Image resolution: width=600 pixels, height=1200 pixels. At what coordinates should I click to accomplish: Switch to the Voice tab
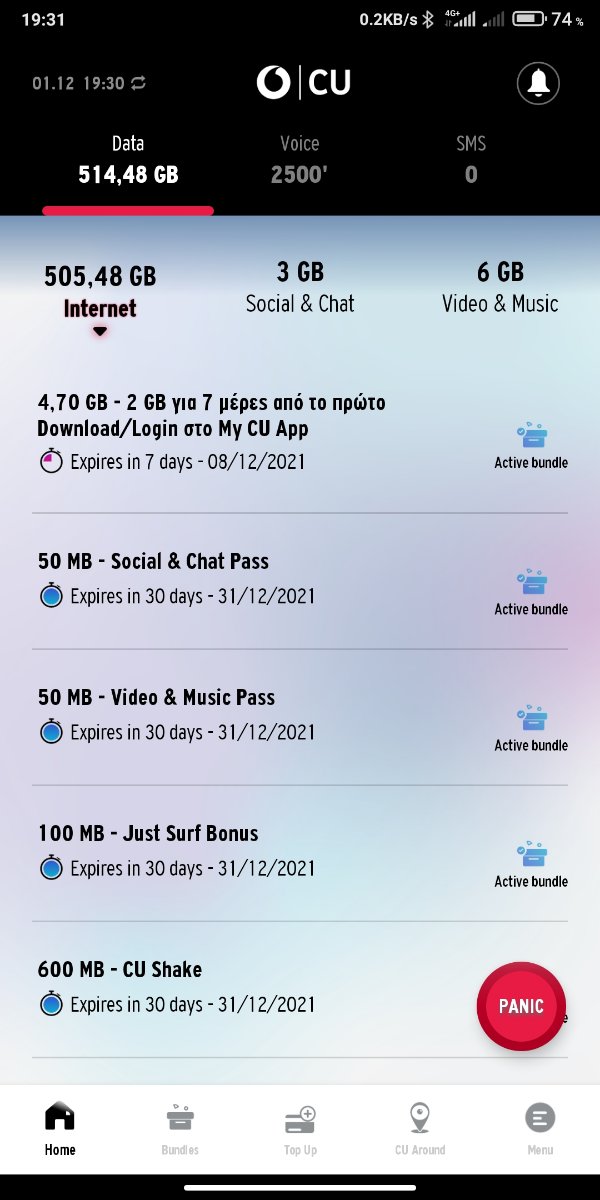[299, 160]
